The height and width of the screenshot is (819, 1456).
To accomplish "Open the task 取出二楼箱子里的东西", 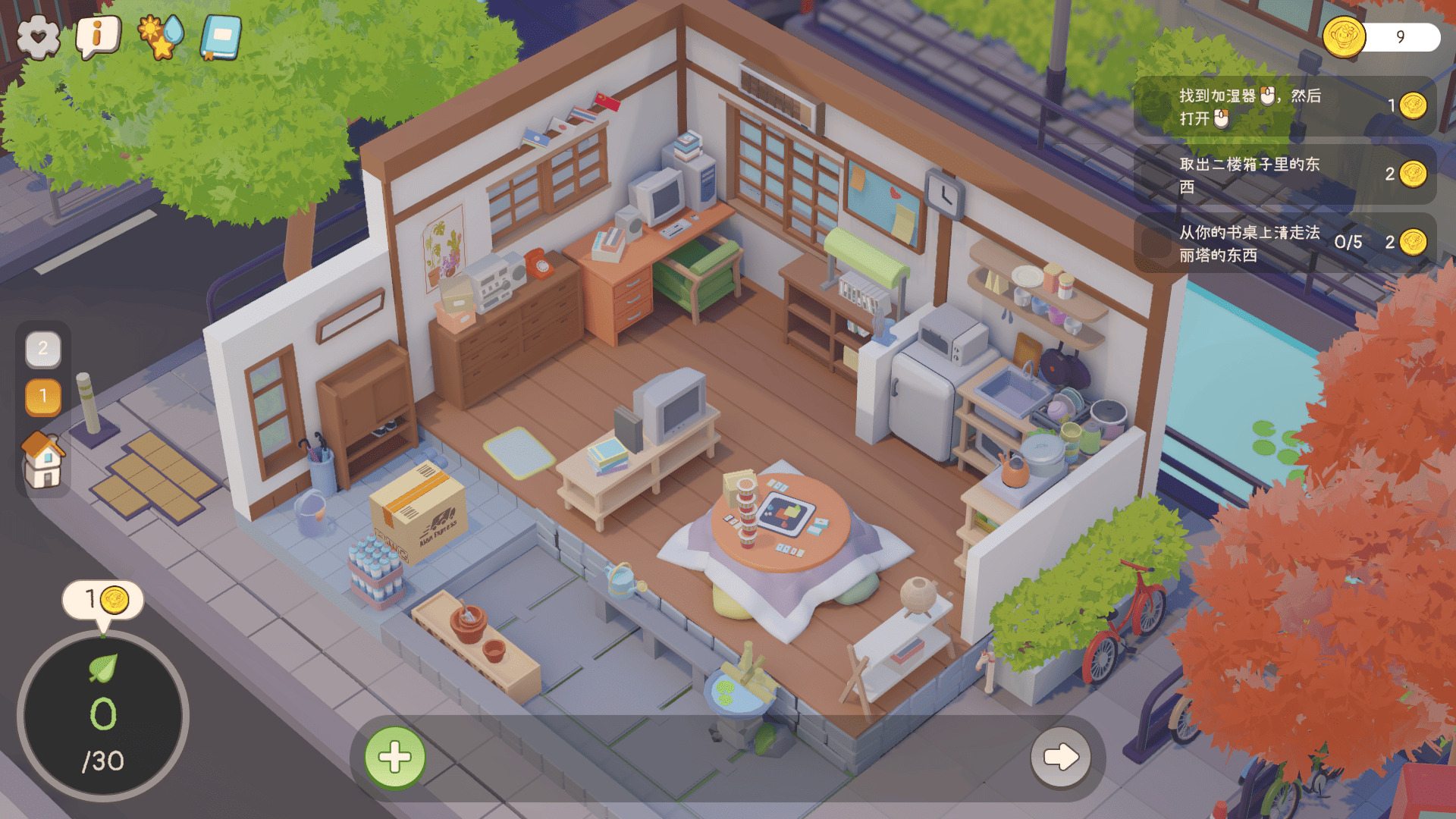I will [1283, 175].
